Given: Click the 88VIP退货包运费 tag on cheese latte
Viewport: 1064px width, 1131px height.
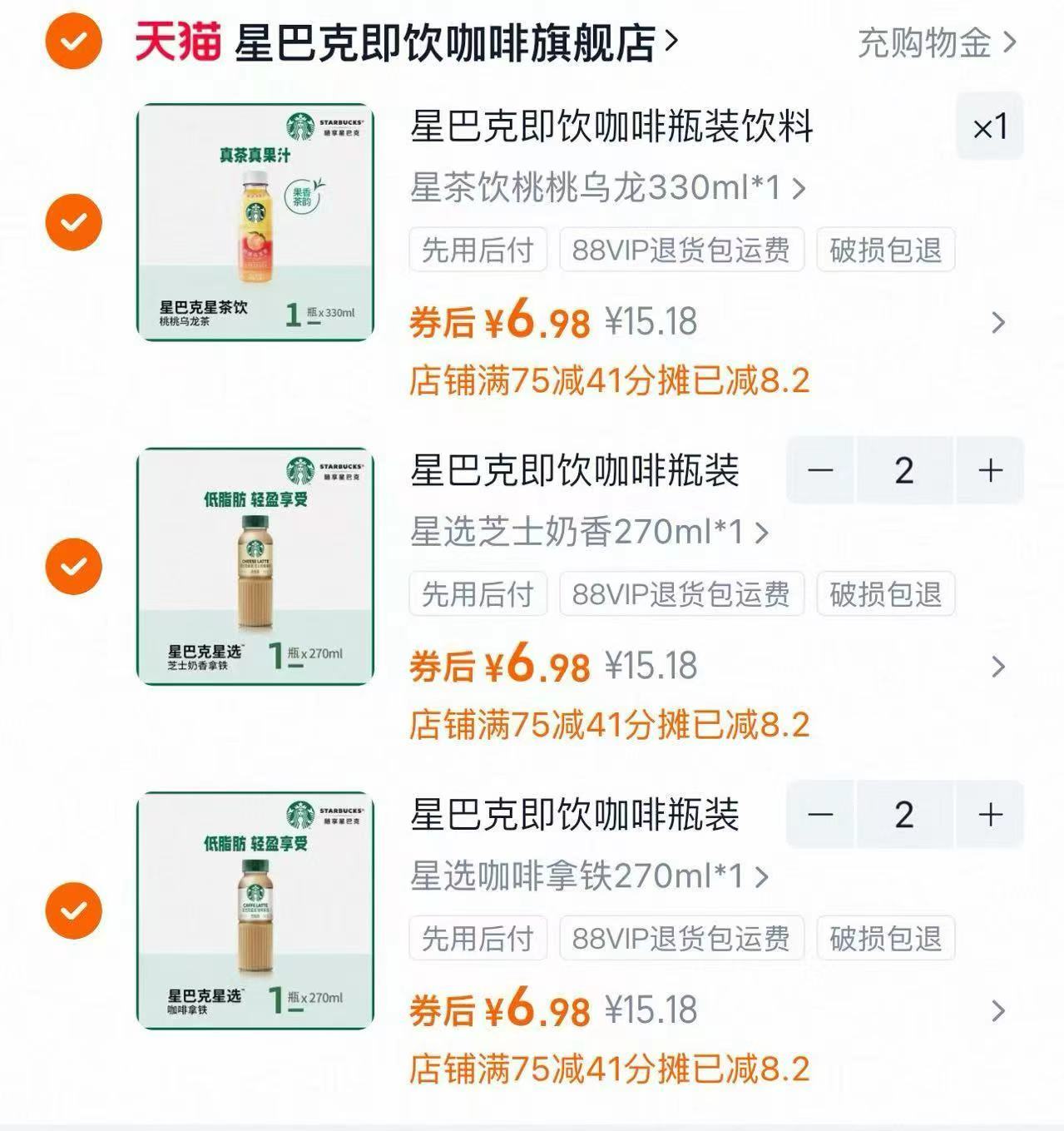Looking at the screenshot, I should (682, 594).
